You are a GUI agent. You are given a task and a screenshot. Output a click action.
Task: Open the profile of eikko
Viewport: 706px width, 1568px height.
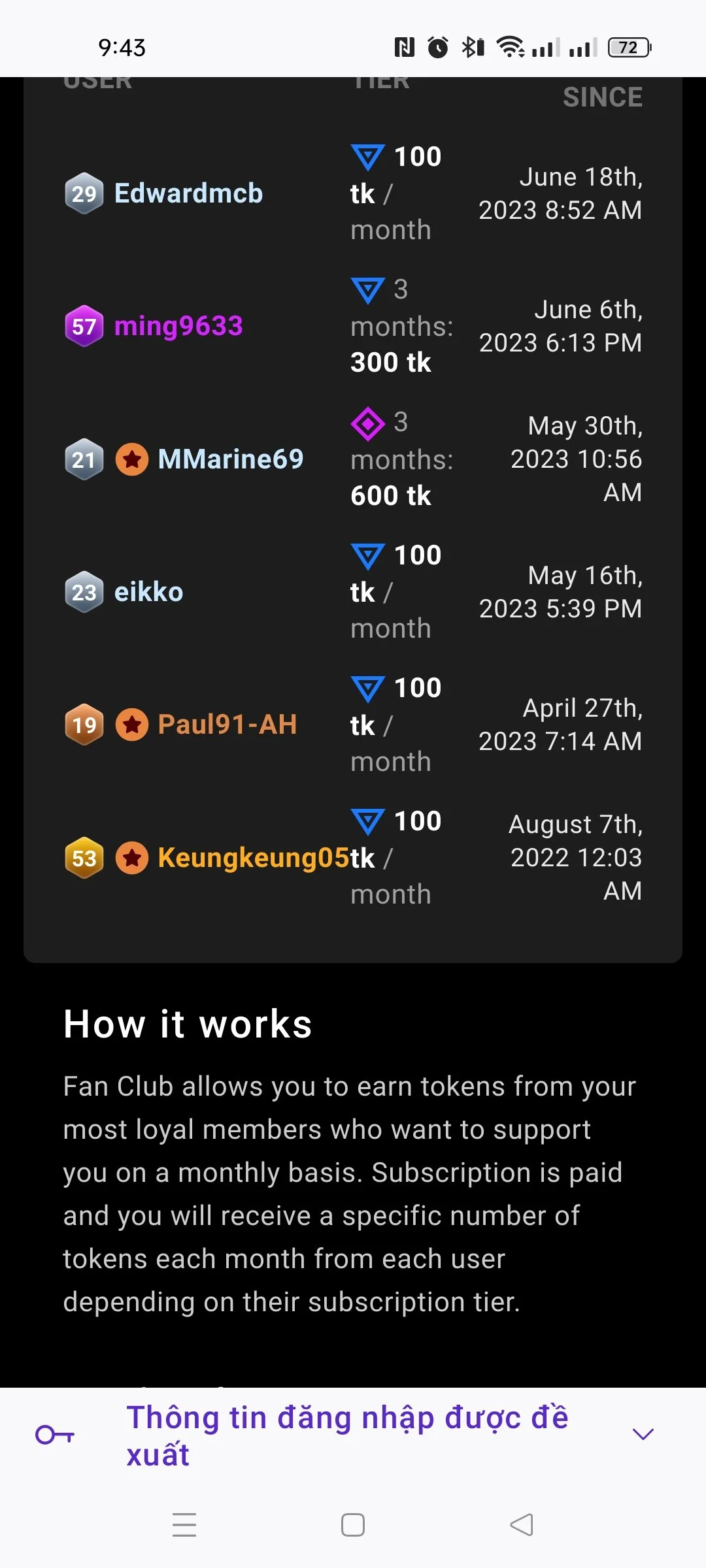click(148, 592)
